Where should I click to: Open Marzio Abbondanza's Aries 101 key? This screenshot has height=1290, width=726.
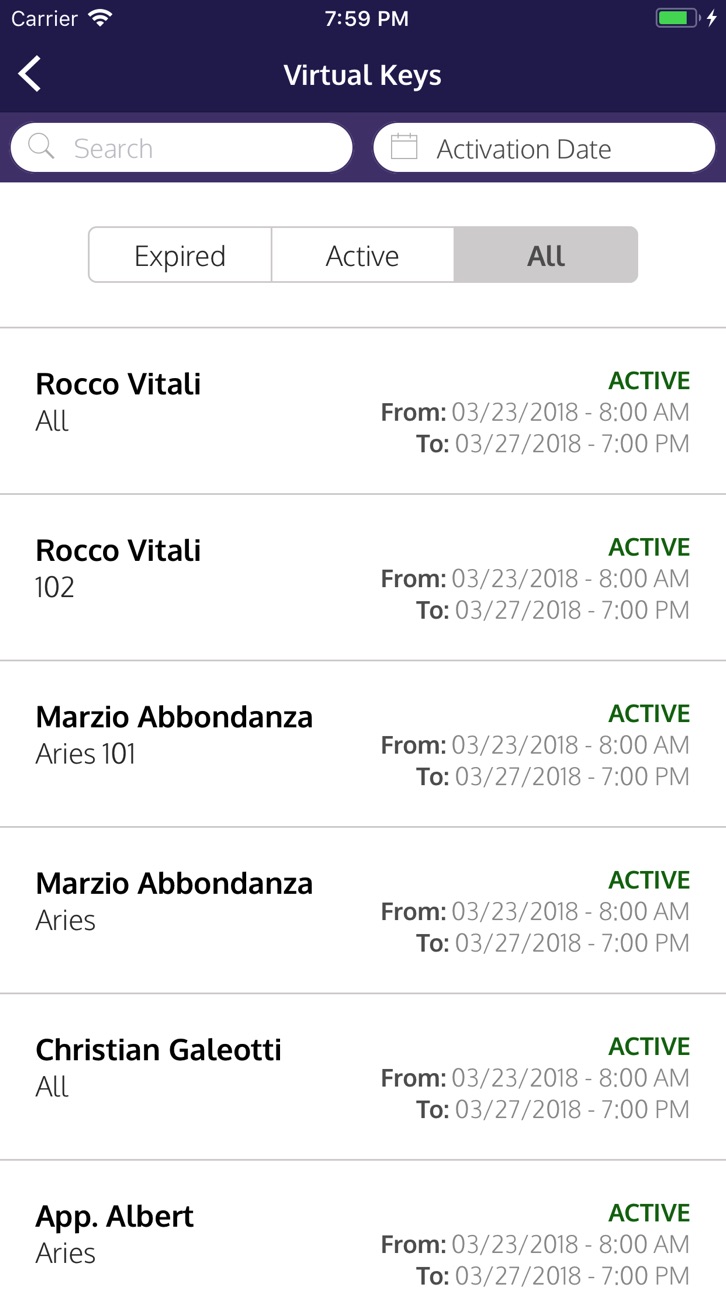pyautogui.click(x=363, y=744)
